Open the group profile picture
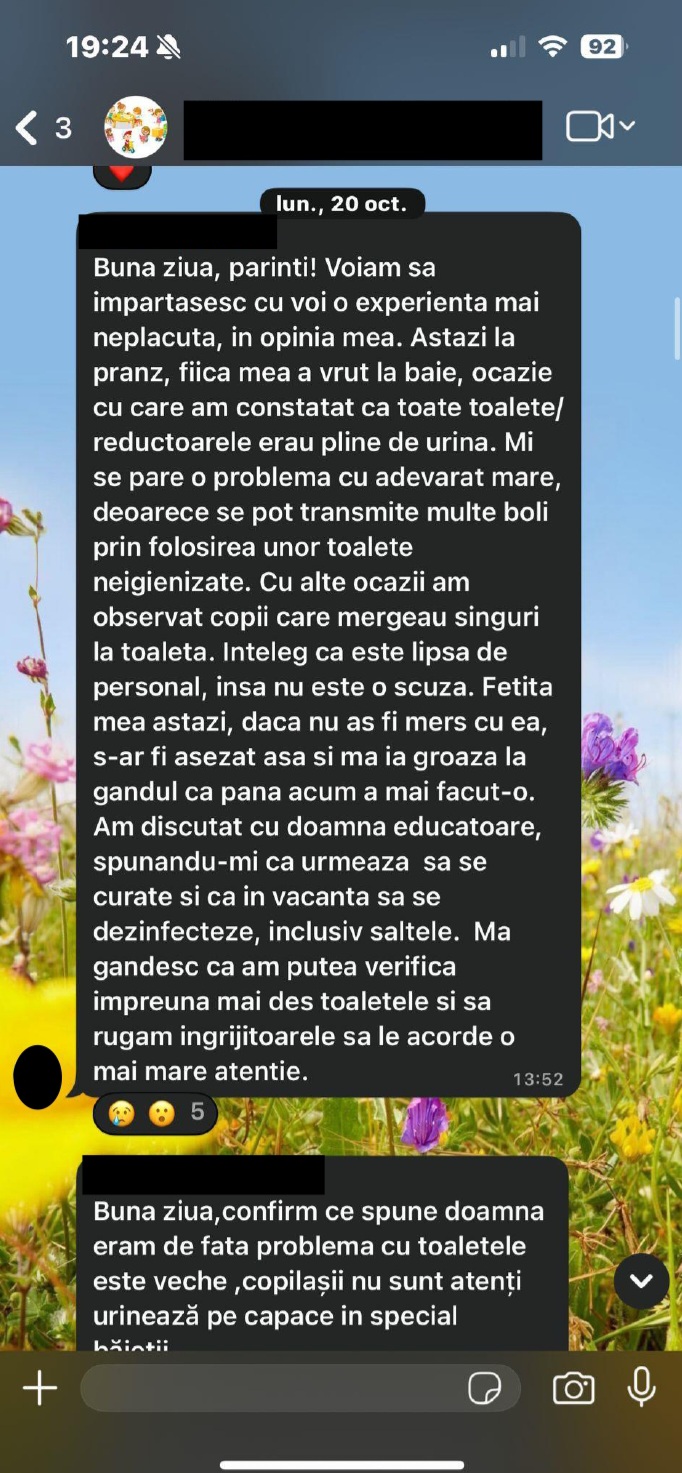The width and height of the screenshot is (682, 1473). pyautogui.click(x=136, y=127)
